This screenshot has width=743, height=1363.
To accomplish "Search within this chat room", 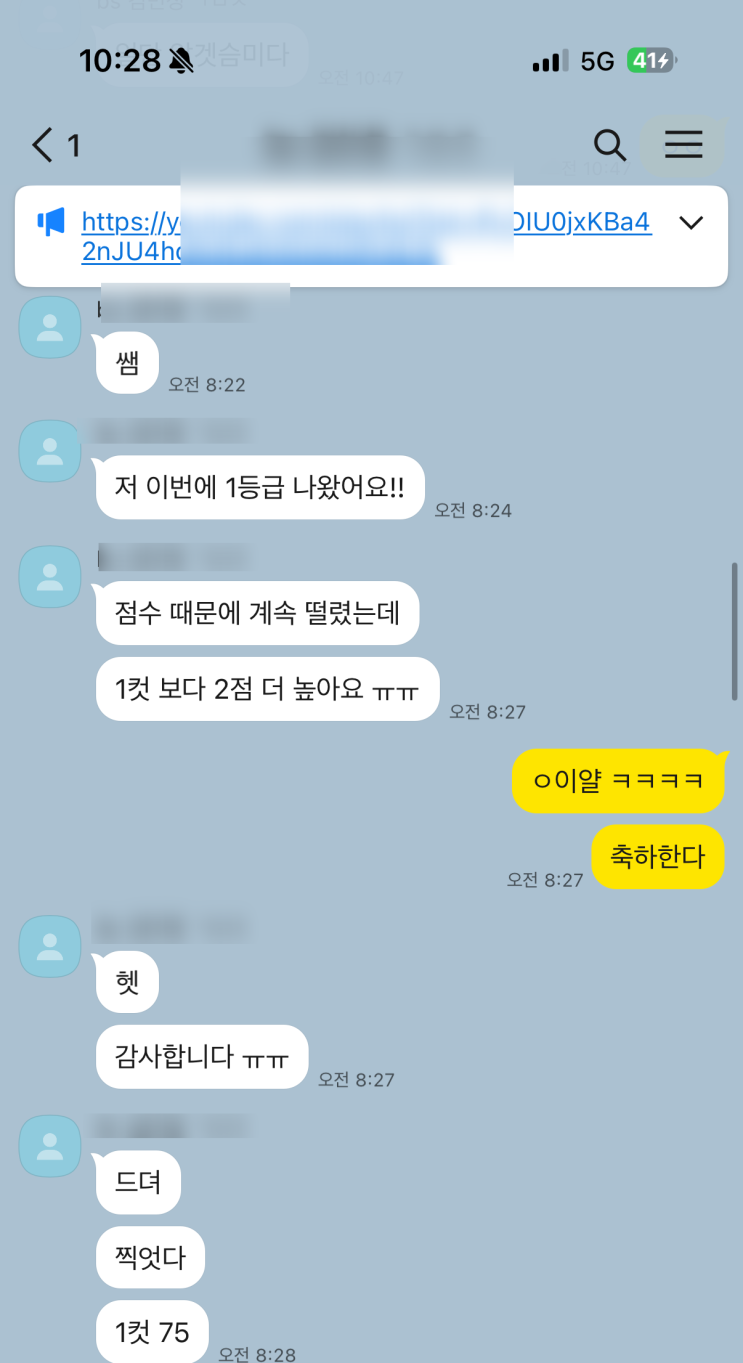I will [609, 146].
